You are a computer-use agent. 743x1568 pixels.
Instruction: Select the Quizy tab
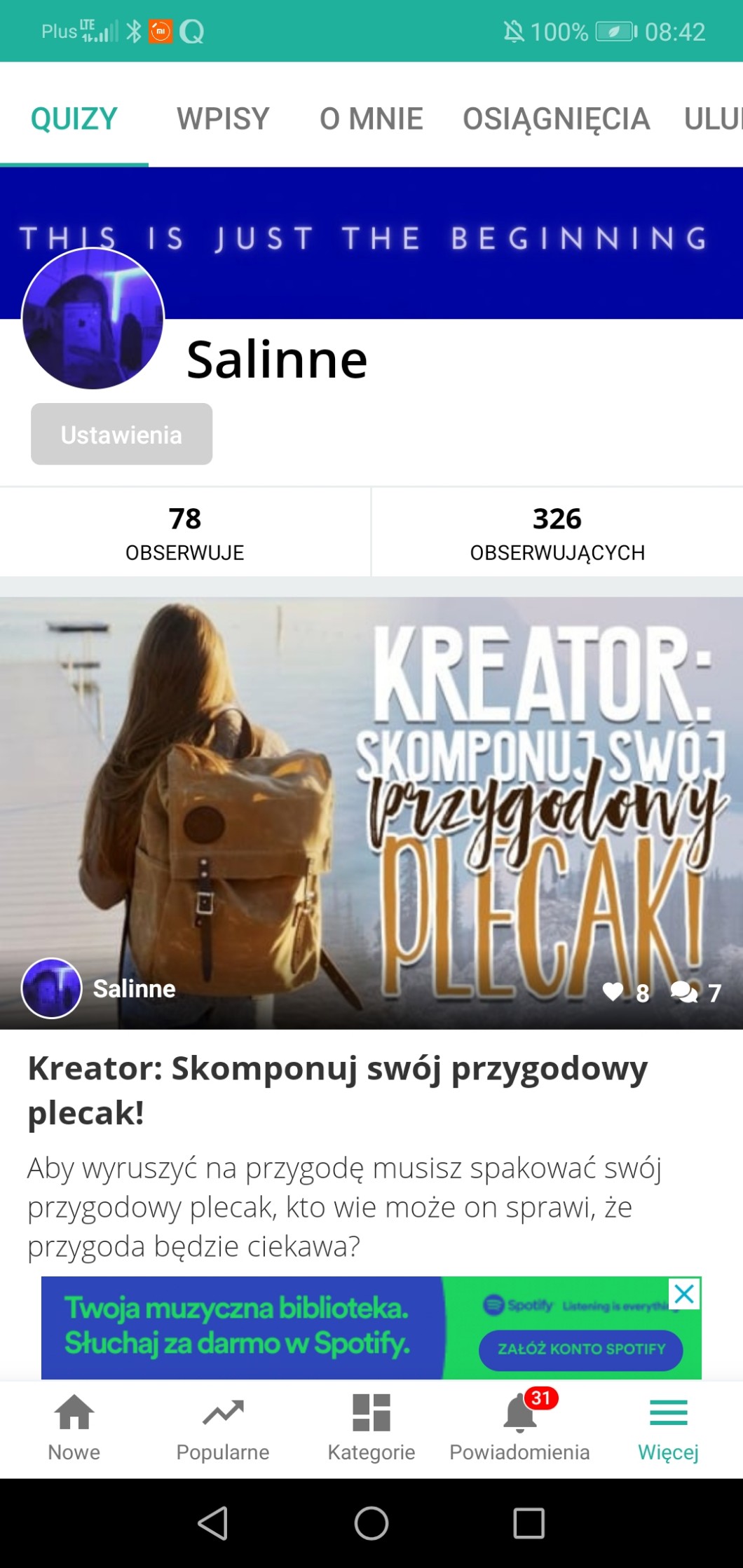click(x=74, y=118)
